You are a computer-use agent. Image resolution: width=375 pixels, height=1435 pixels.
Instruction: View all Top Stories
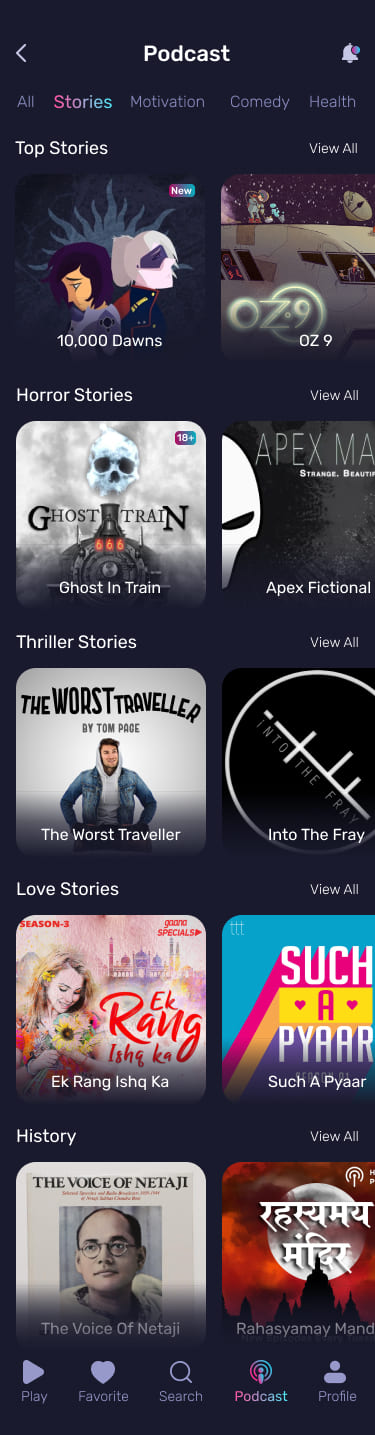(x=333, y=148)
